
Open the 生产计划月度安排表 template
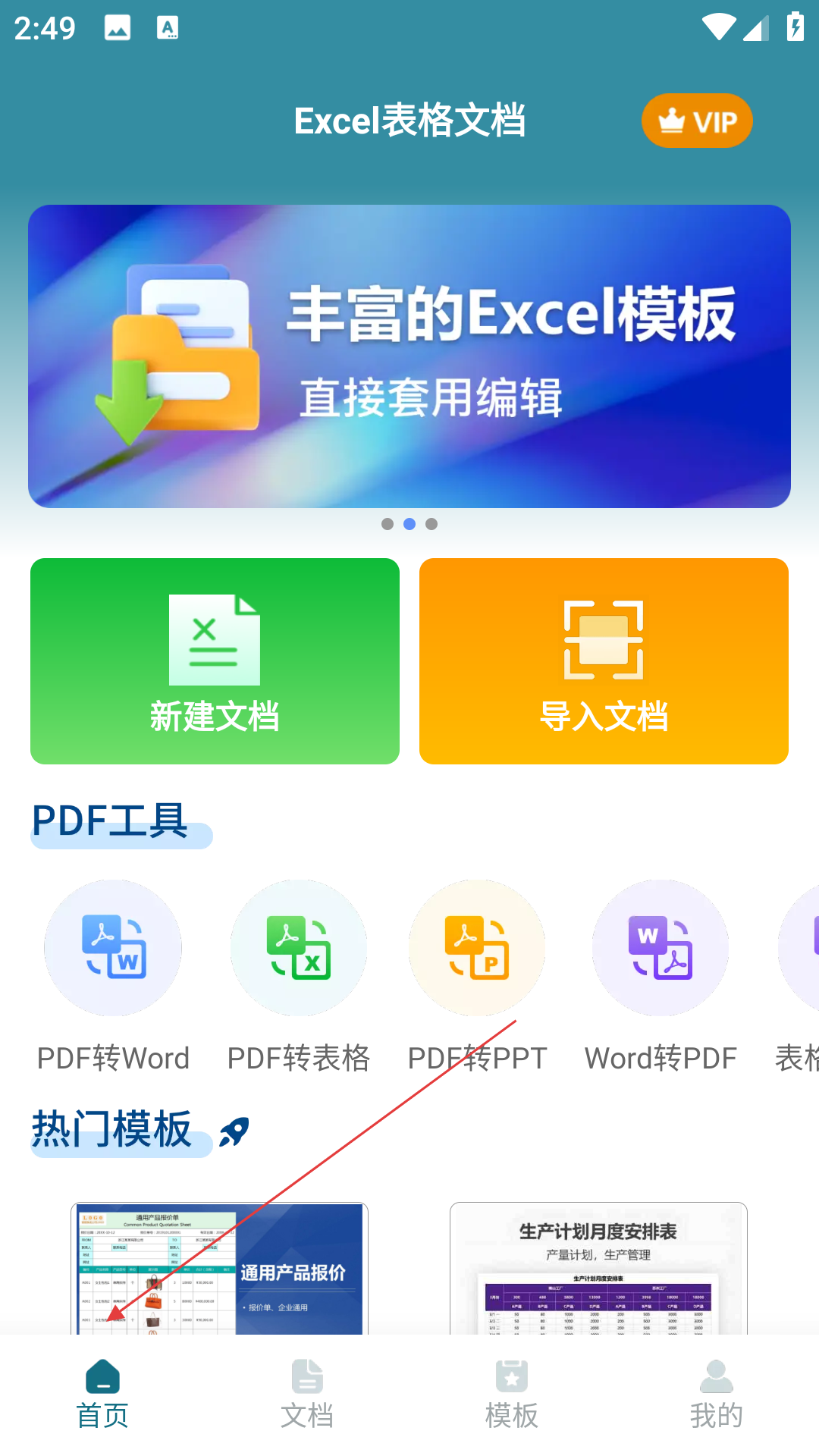click(598, 1269)
